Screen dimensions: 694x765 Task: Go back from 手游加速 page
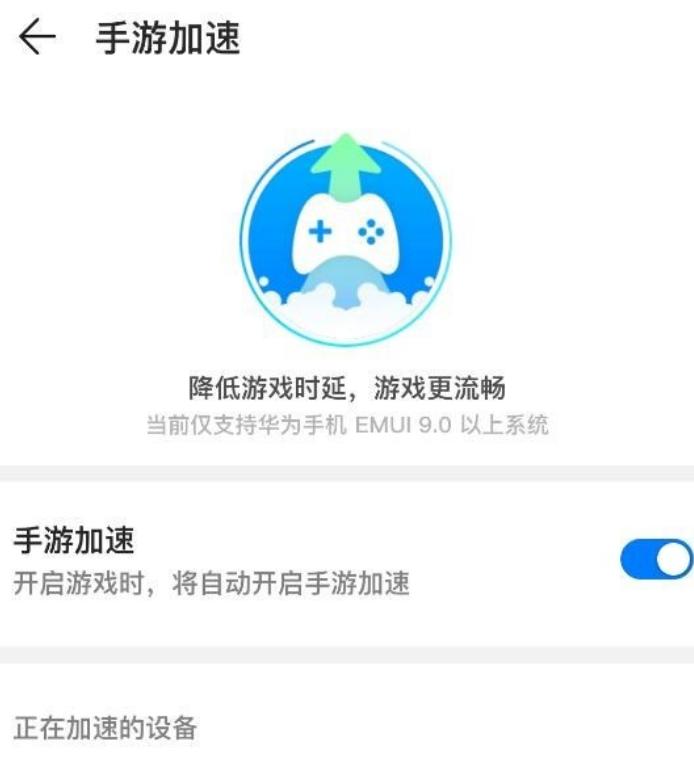pyautogui.click(x=37, y=39)
